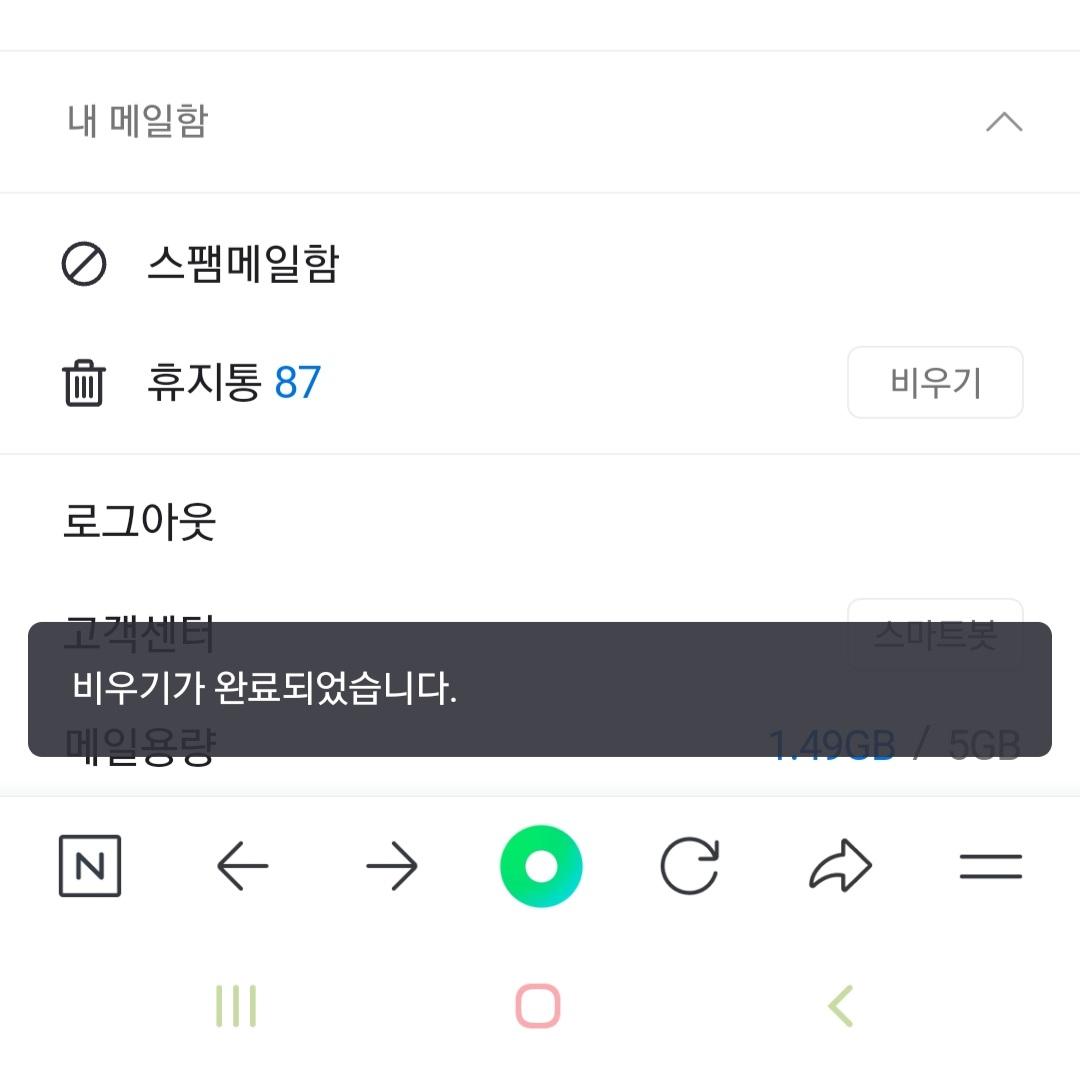Viewport: 1080px width, 1071px height.
Task: Share this page
Action: tap(840, 866)
